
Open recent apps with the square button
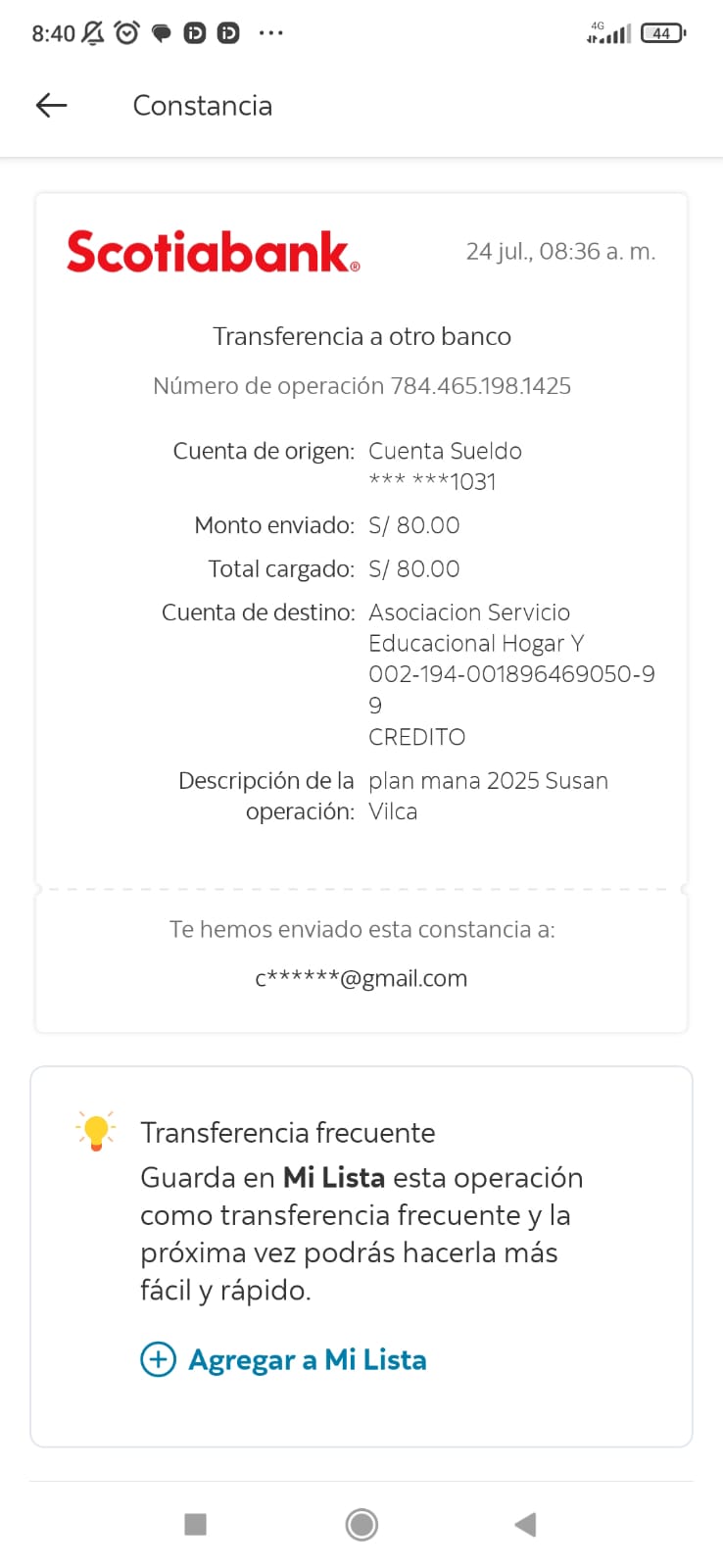[196, 1524]
